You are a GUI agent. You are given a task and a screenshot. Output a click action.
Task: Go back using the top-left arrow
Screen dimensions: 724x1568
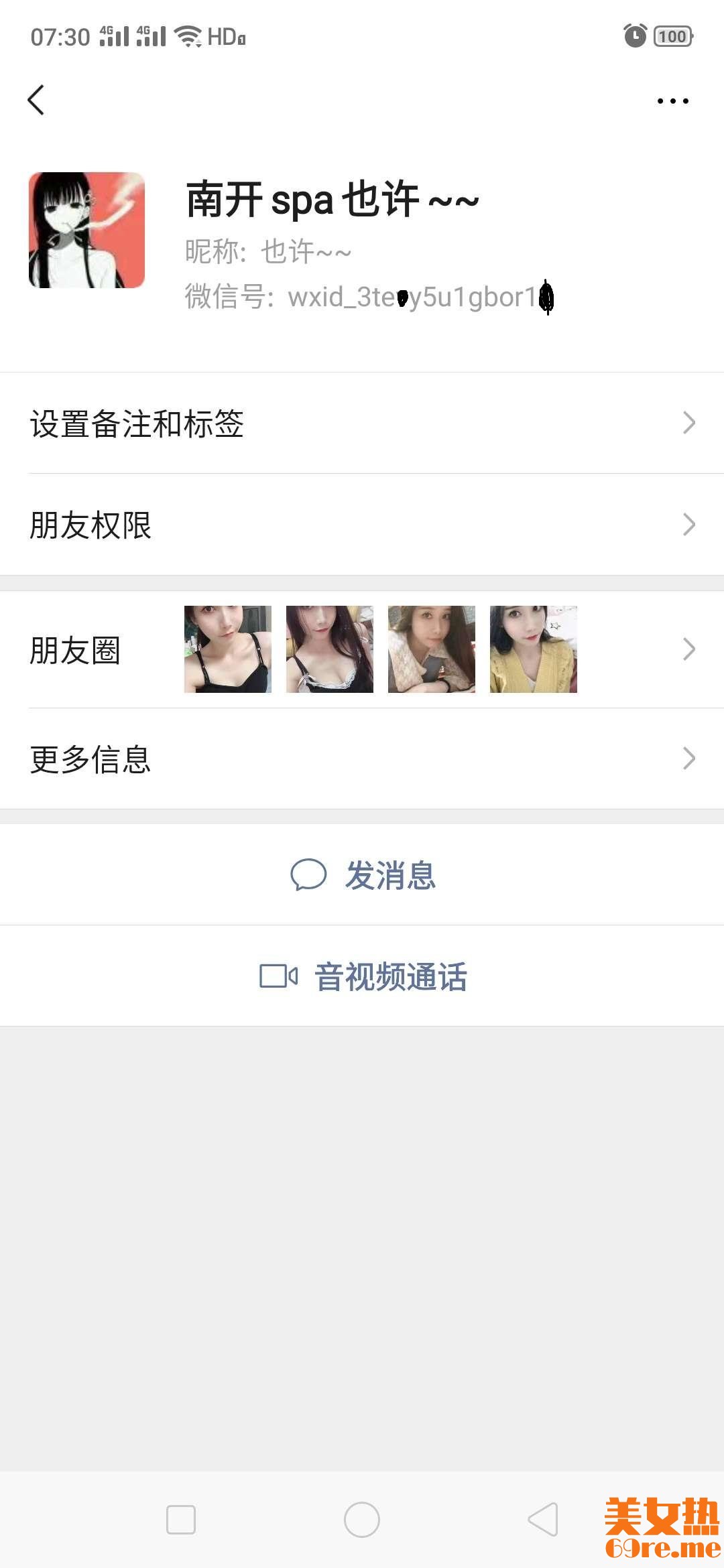click(36, 101)
